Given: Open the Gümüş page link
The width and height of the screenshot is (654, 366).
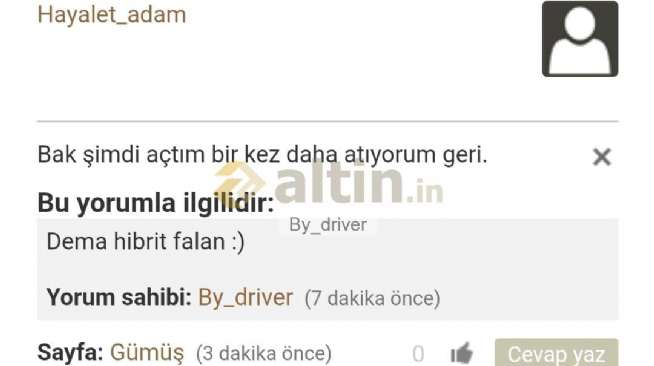Looking at the screenshot, I should [147, 353].
